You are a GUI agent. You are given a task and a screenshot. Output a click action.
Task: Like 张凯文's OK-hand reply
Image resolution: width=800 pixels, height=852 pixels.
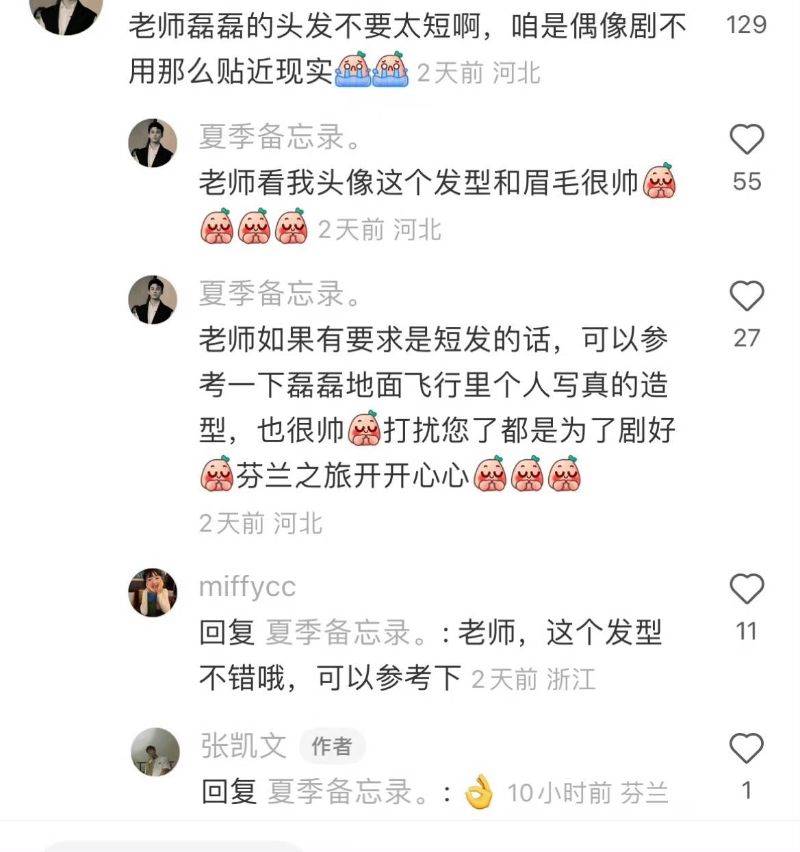tap(746, 749)
